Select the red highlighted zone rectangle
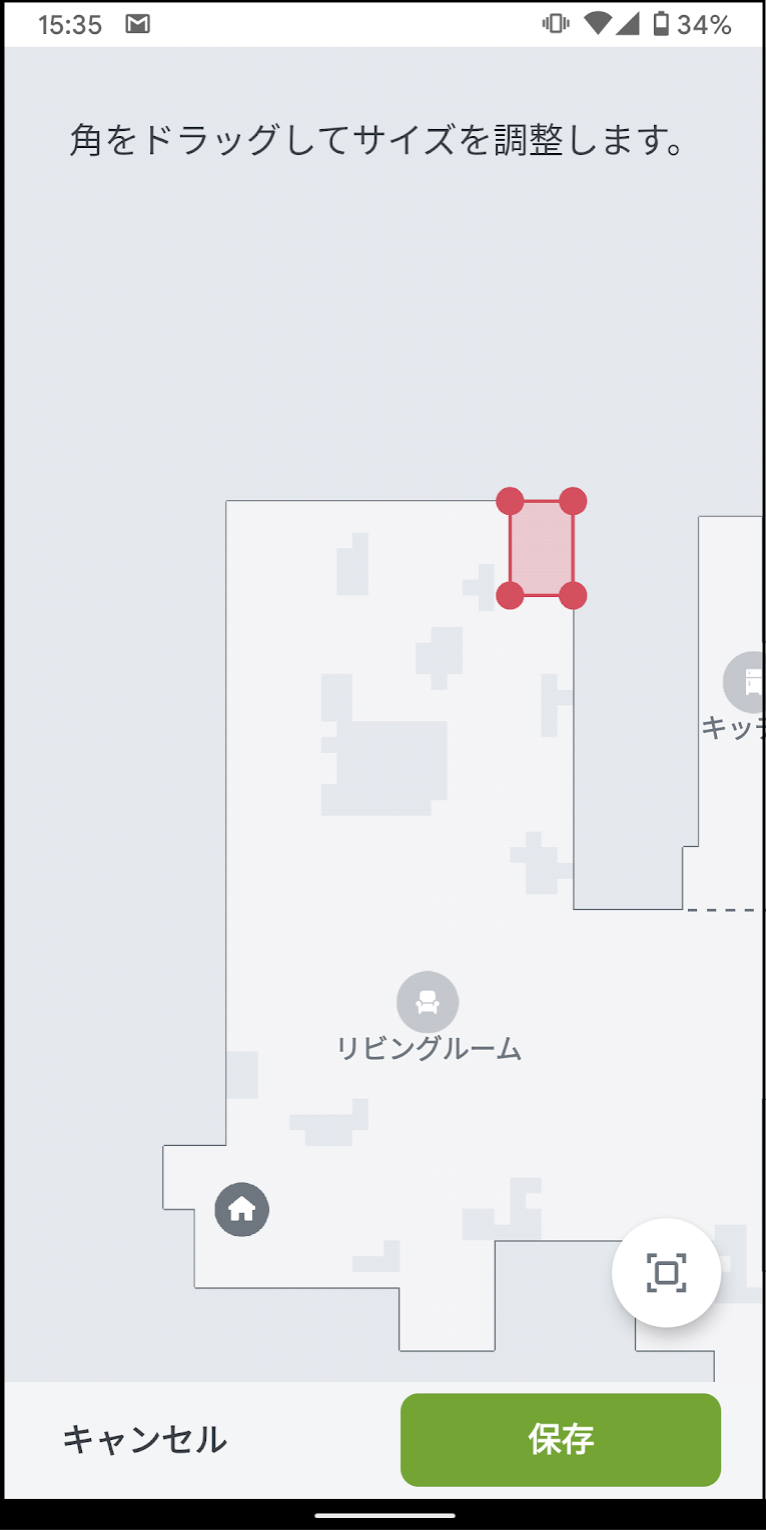766x1530 pixels. point(541,548)
